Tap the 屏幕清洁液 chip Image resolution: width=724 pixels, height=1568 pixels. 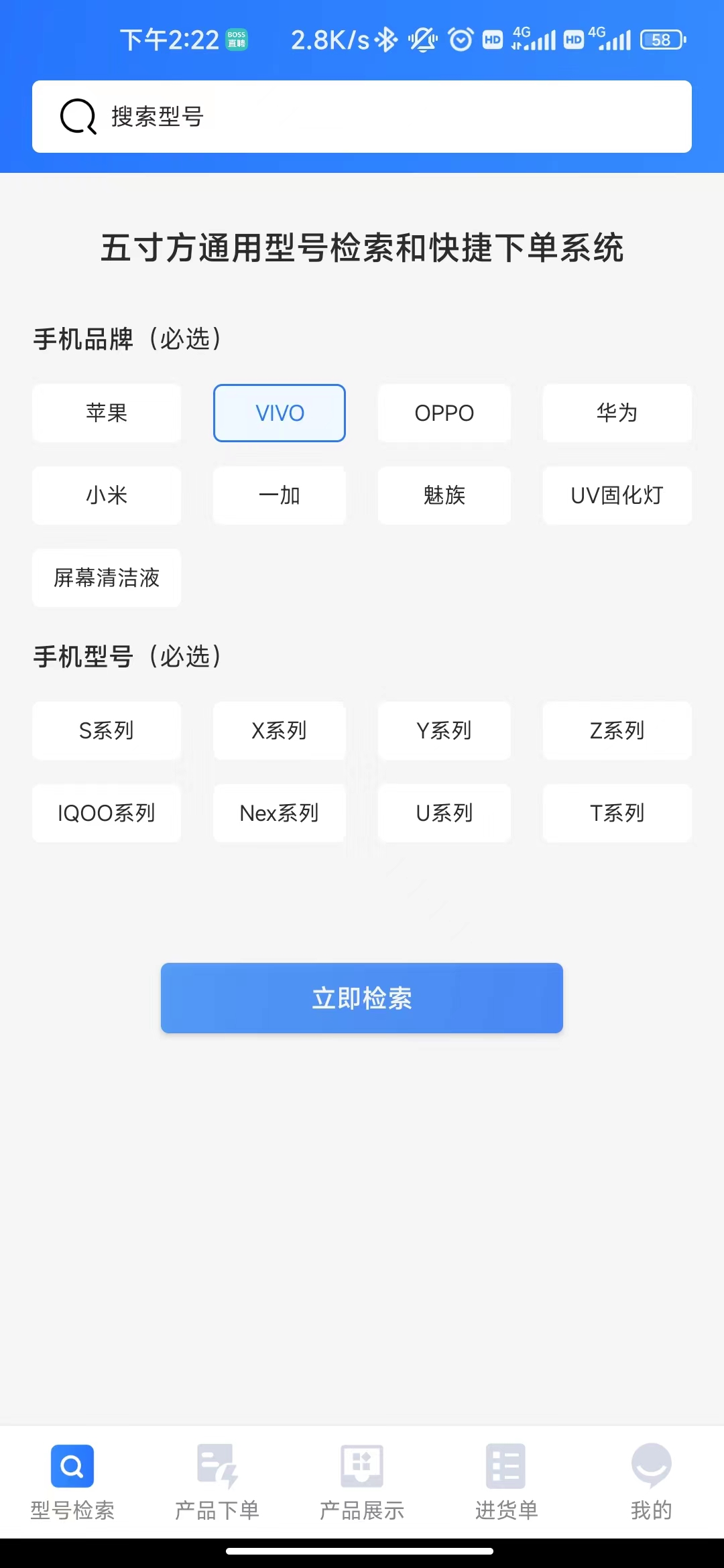[107, 578]
